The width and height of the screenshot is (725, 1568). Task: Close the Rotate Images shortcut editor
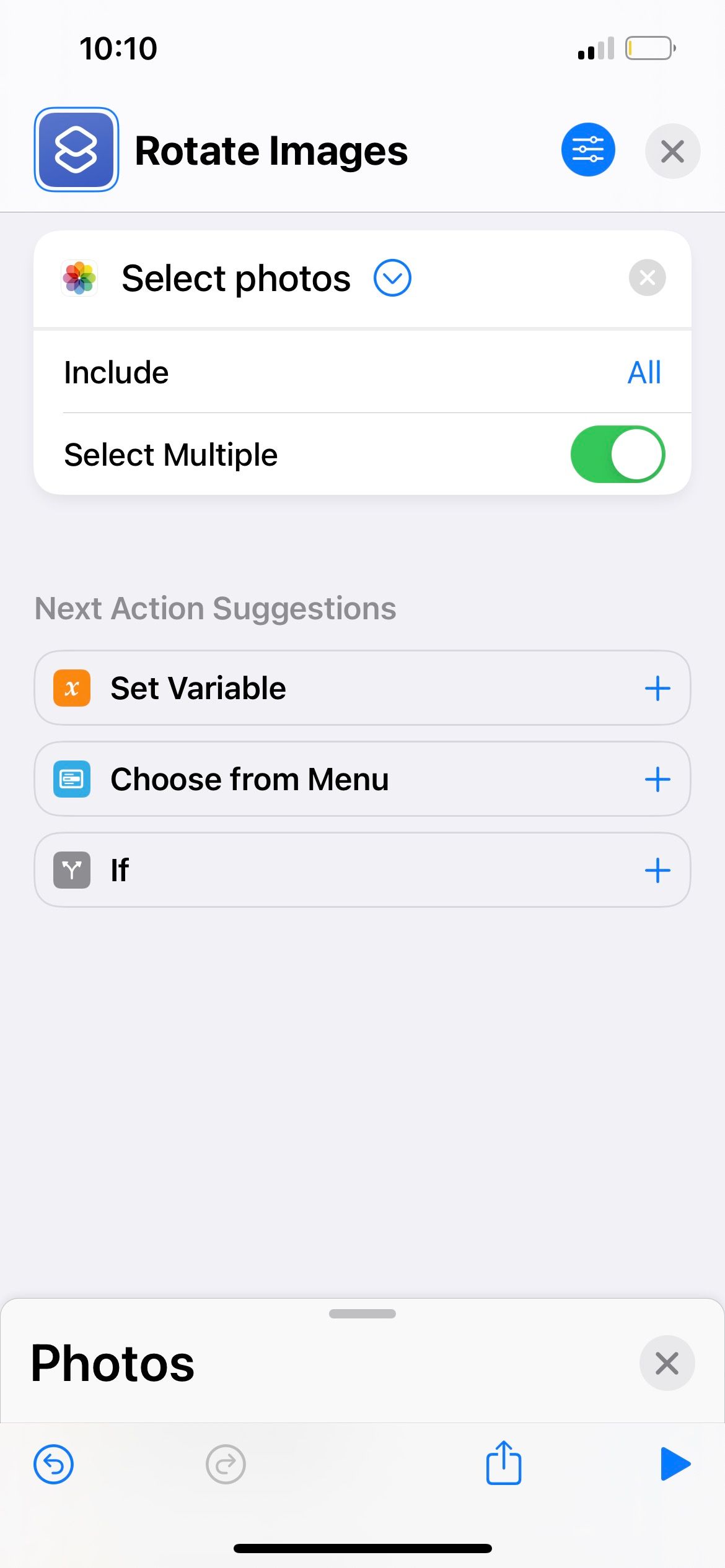672,151
